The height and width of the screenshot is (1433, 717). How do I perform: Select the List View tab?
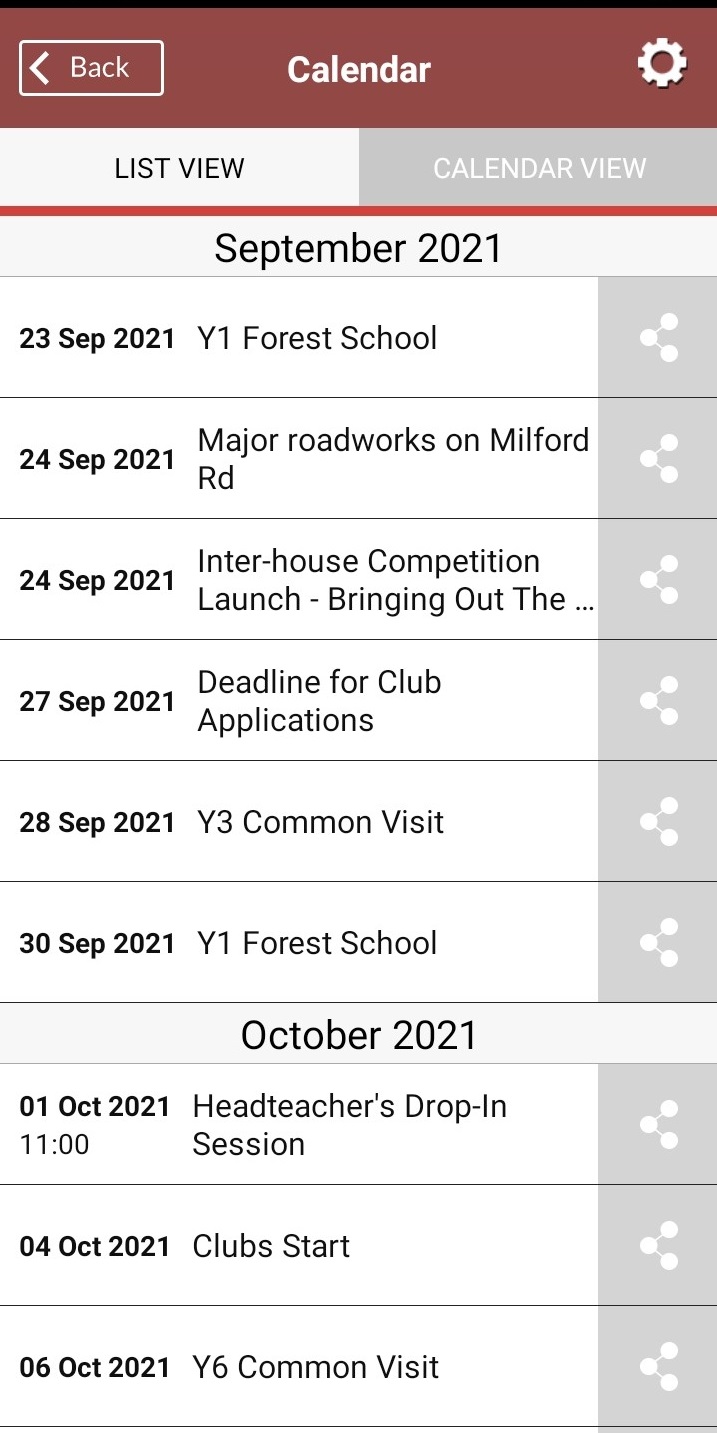coord(179,168)
